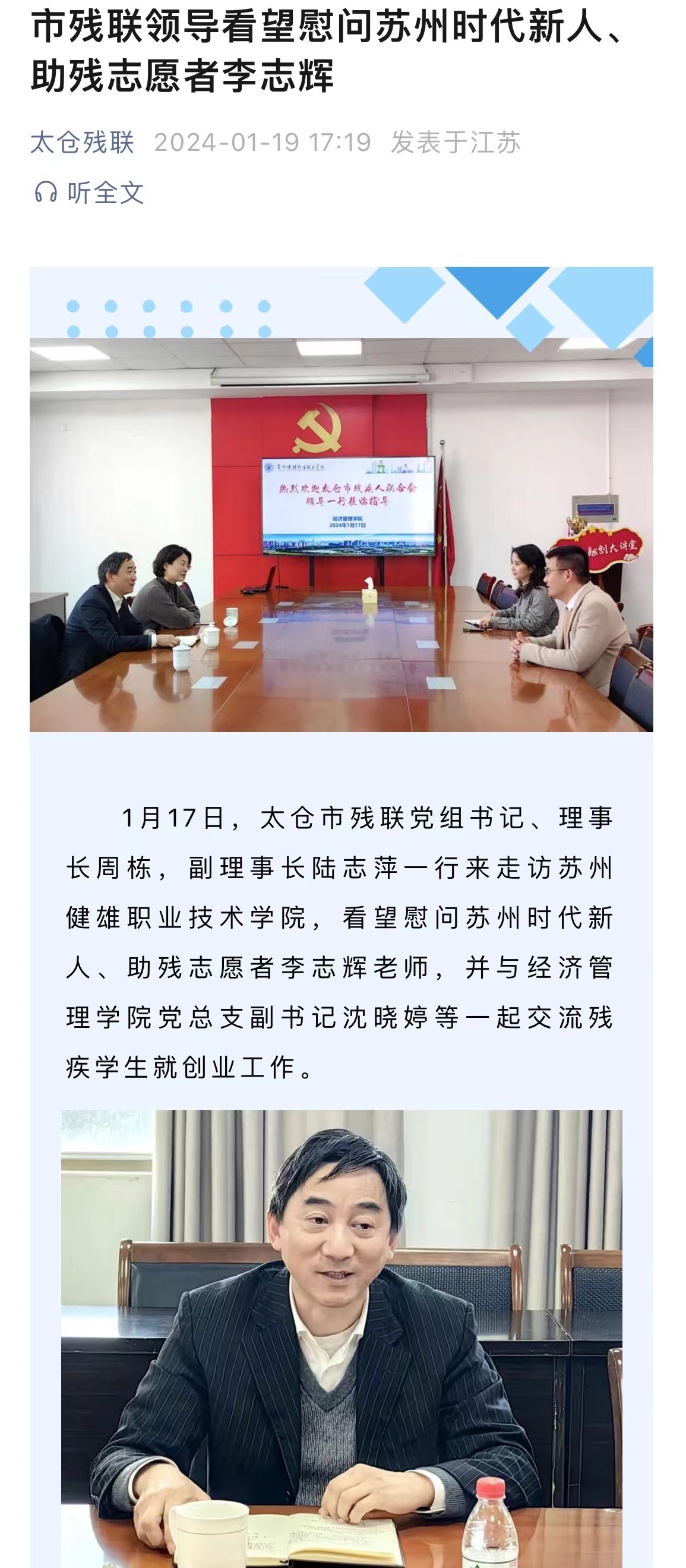Tap 听全文 to hear the article
Screen dimensions: 686x1568
tap(90, 193)
